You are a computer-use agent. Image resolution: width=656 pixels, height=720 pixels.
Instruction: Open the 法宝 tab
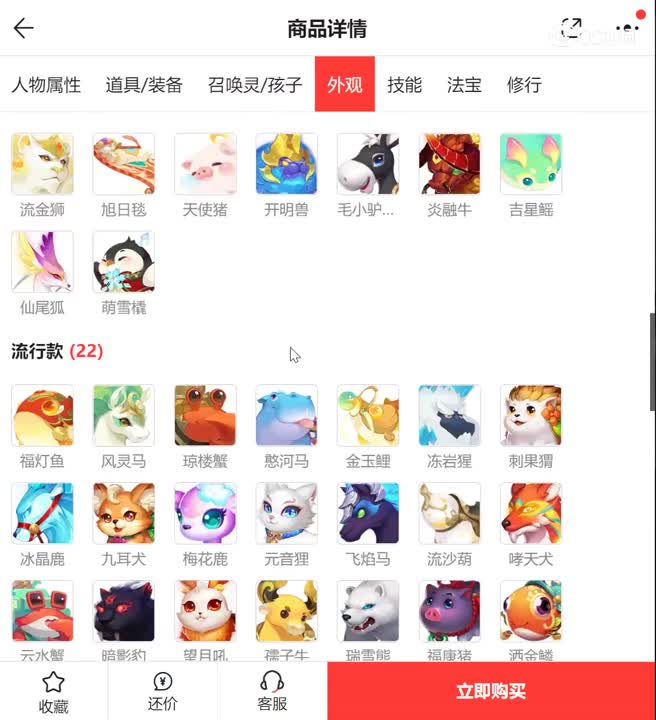point(464,85)
